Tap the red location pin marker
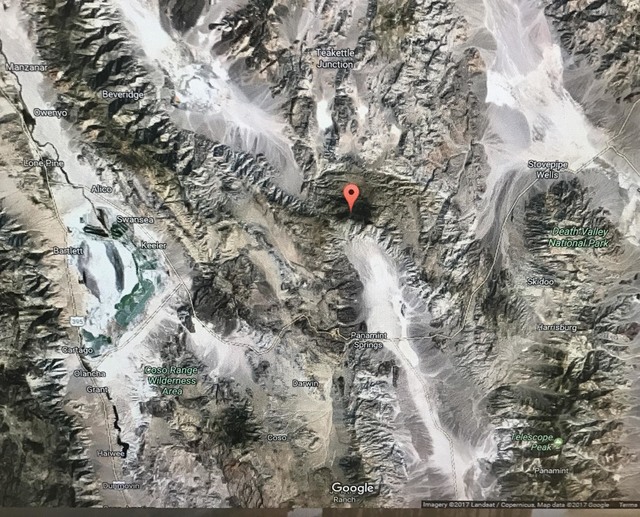The height and width of the screenshot is (517, 640). pos(351,195)
